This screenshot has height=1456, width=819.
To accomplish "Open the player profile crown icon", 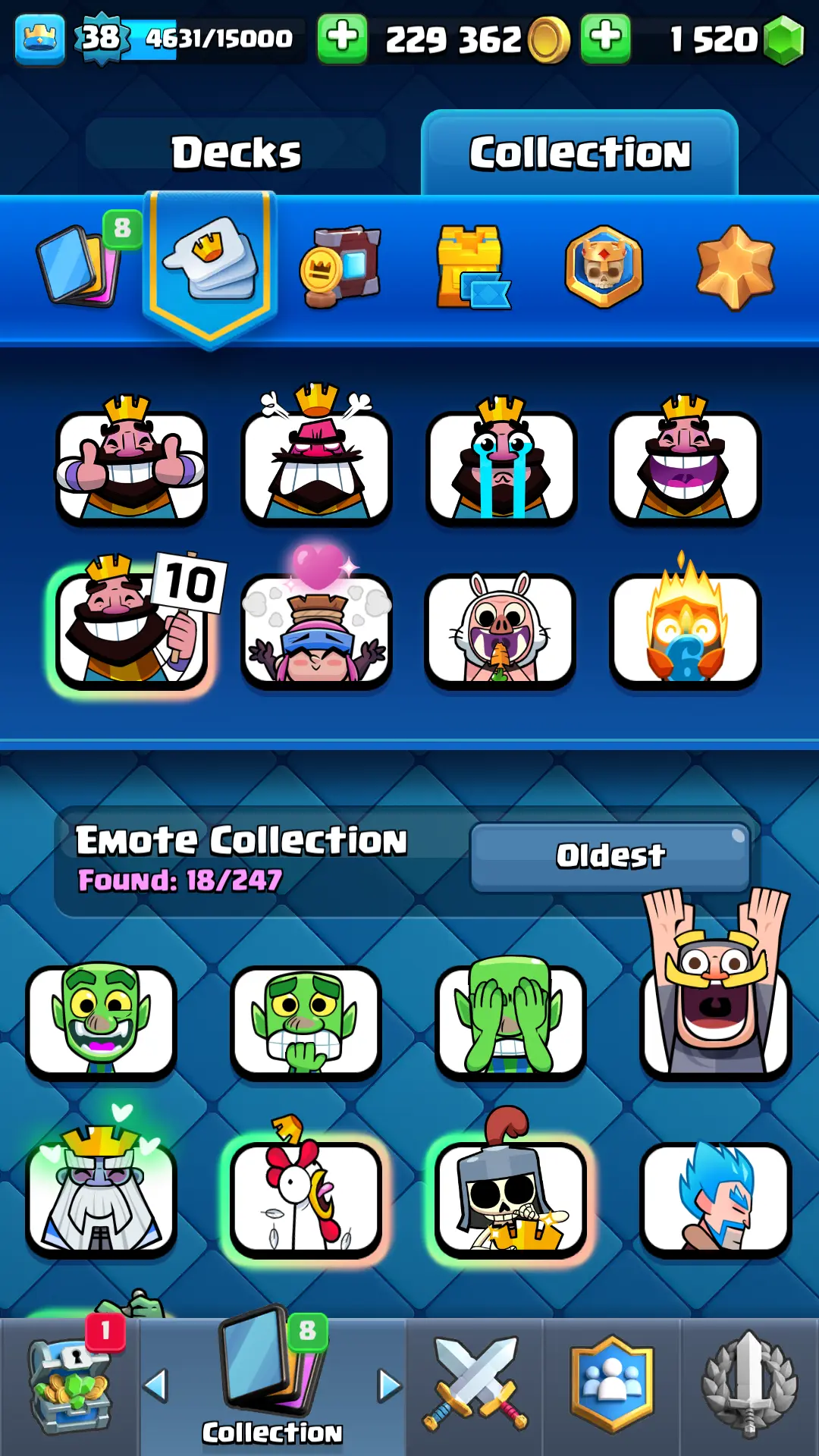I will point(39,39).
